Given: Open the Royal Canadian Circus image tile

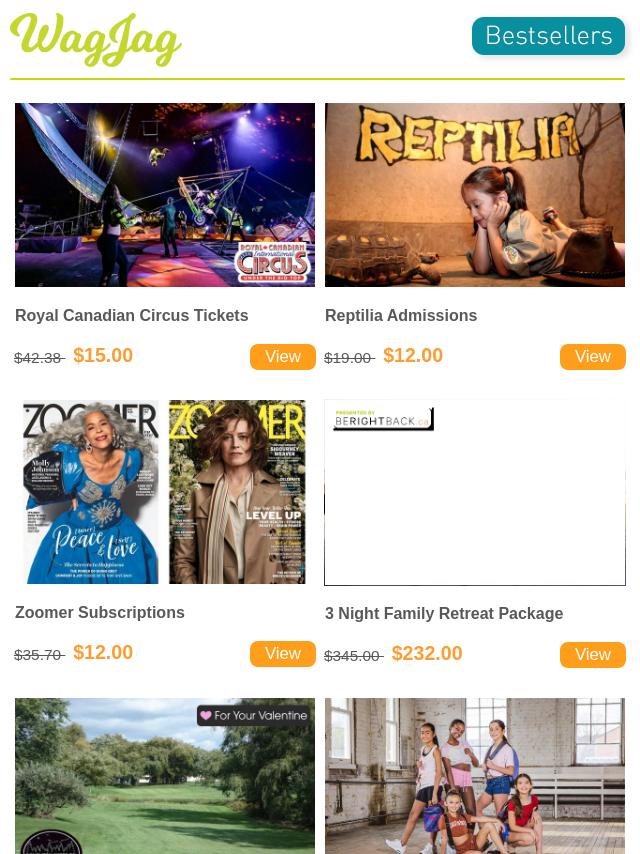Looking at the screenshot, I should (x=165, y=195).
